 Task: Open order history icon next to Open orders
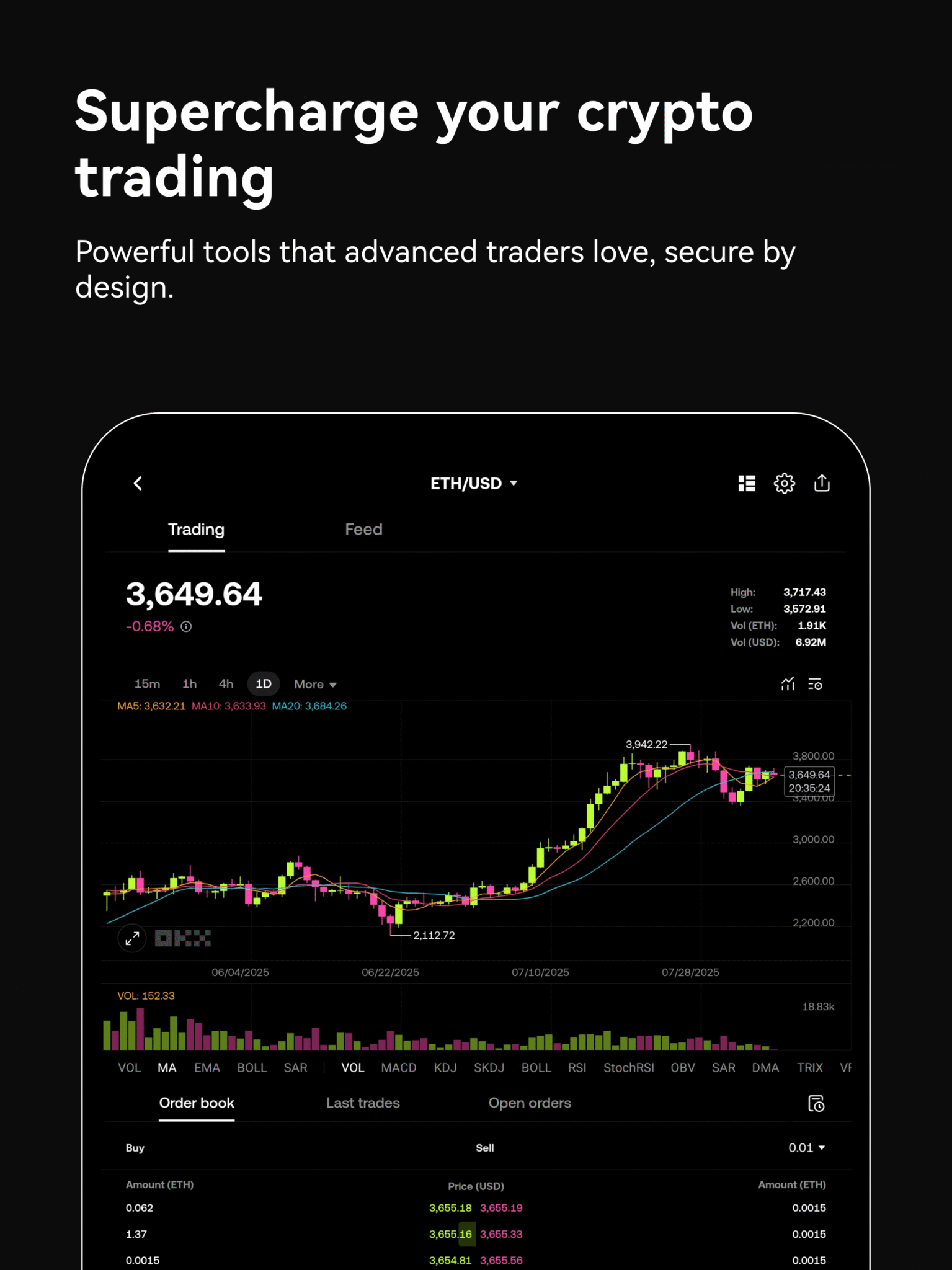(817, 1103)
